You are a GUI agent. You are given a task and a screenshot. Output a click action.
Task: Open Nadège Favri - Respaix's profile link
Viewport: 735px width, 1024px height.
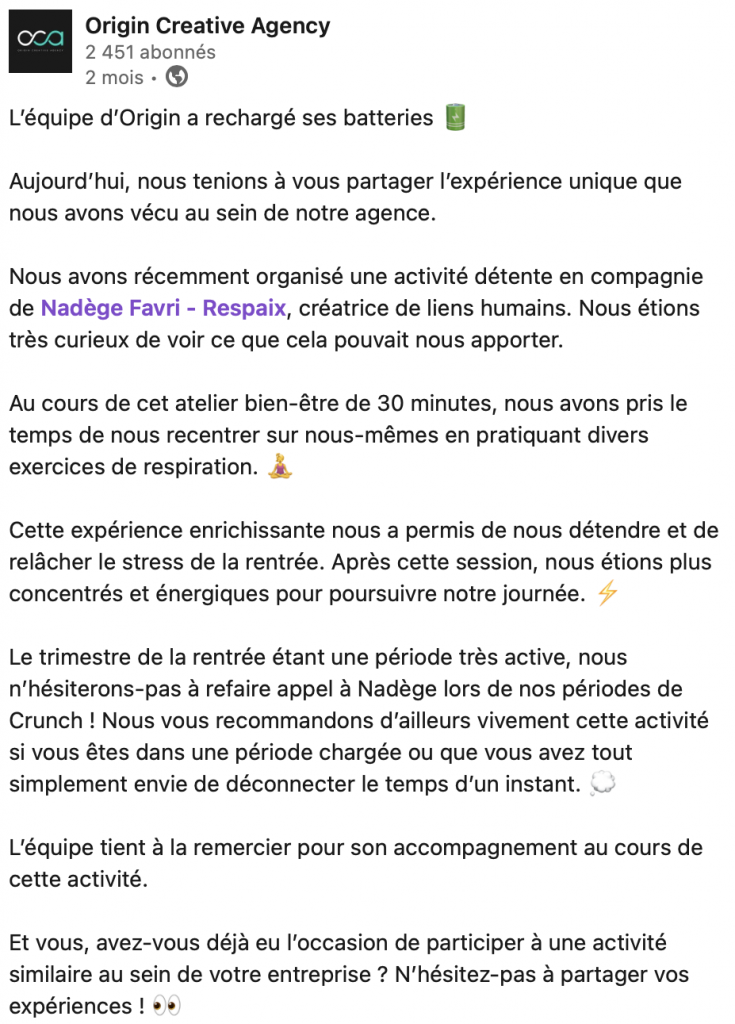click(x=164, y=307)
